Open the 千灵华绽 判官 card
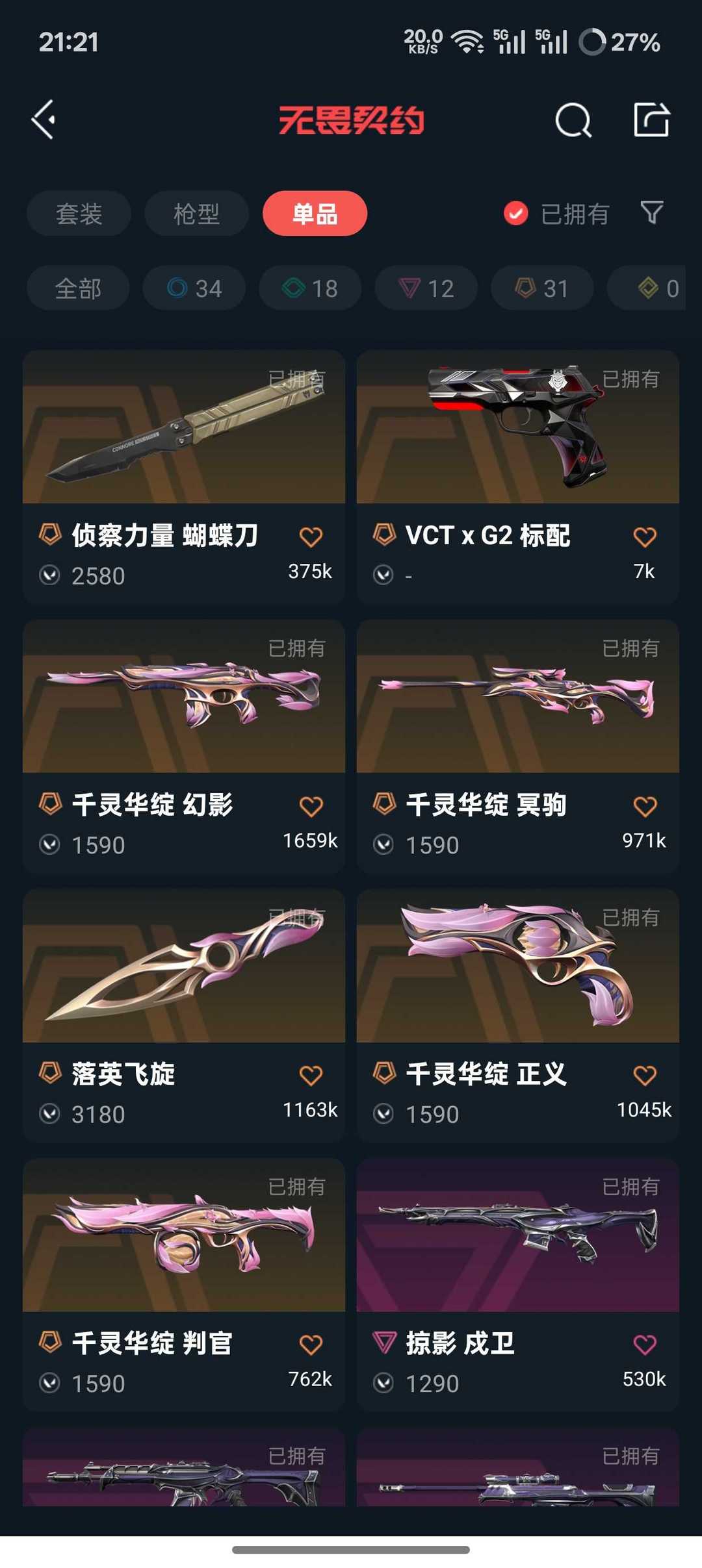702x1568 pixels. [x=184, y=1285]
